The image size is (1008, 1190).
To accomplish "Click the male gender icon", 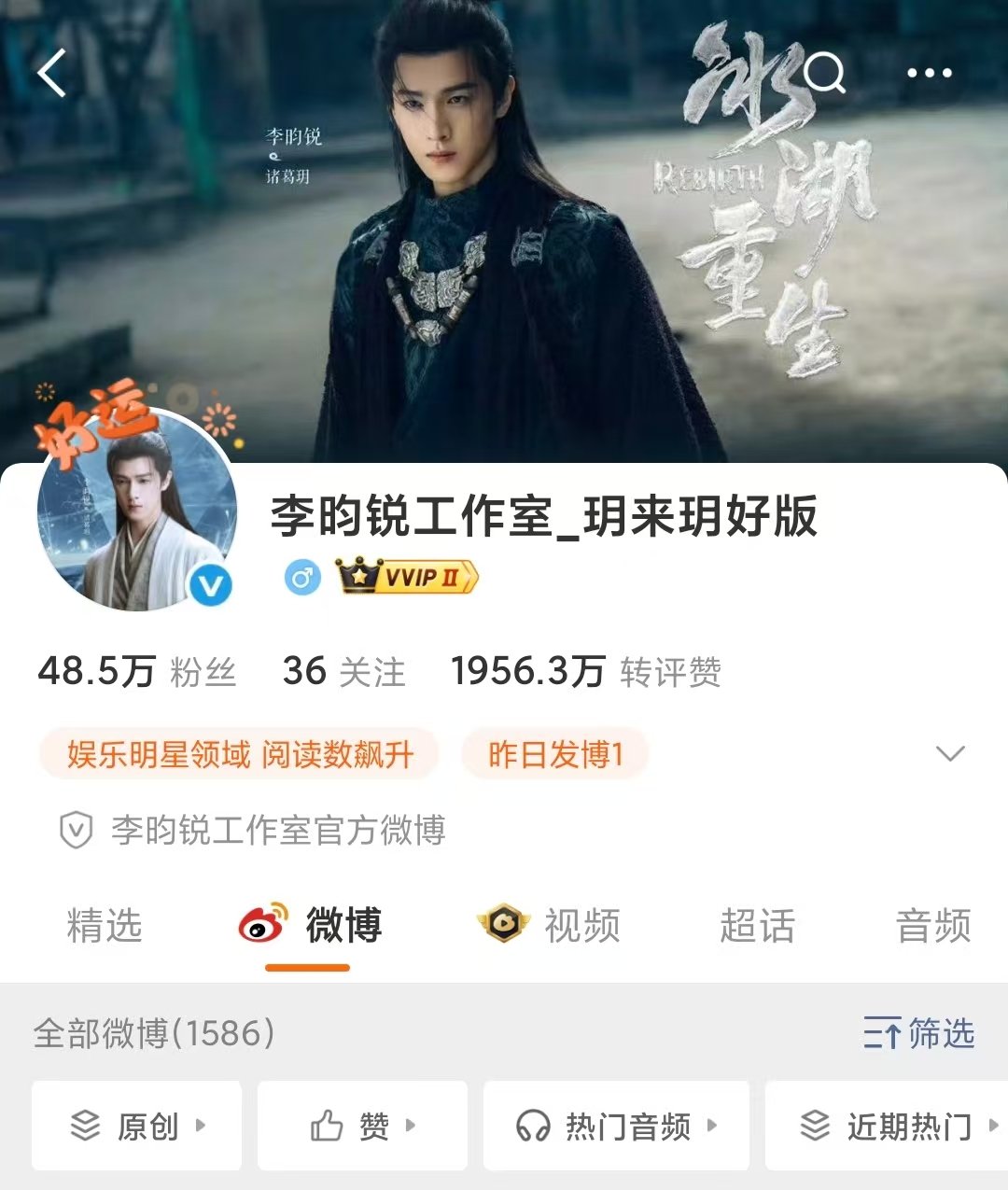I will (x=301, y=578).
